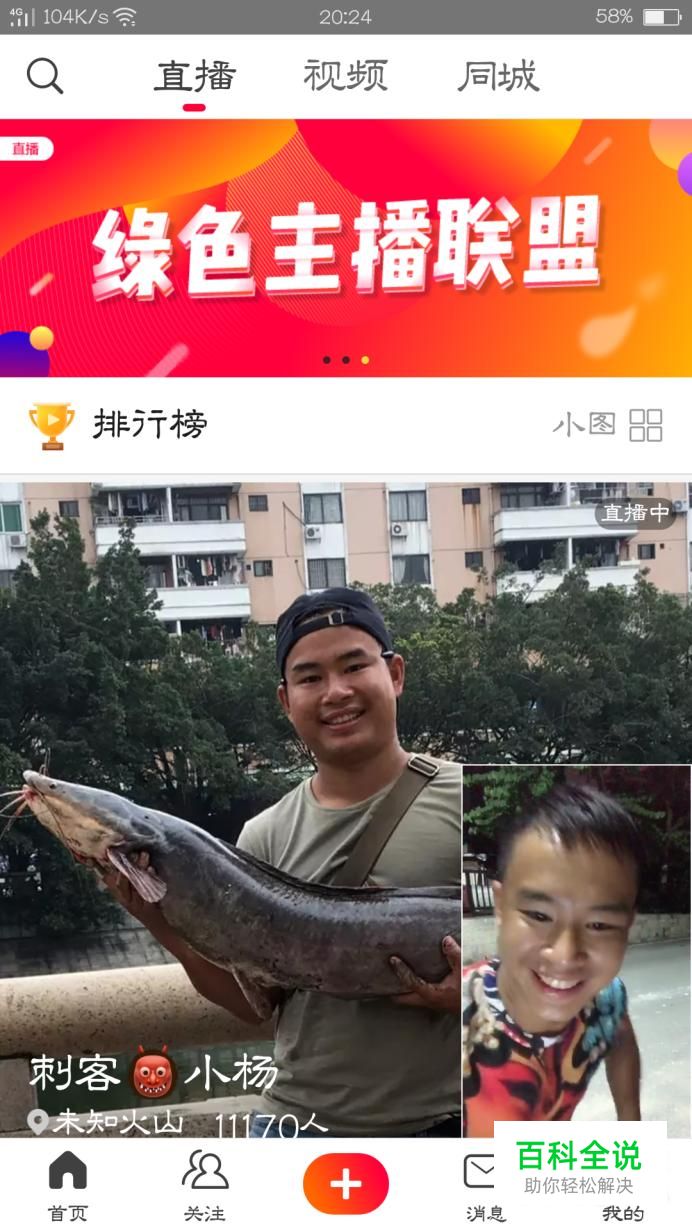The width and height of the screenshot is (692, 1230).
Task: Open the 绿色主播联盟 banner
Action: tap(346, 248)
